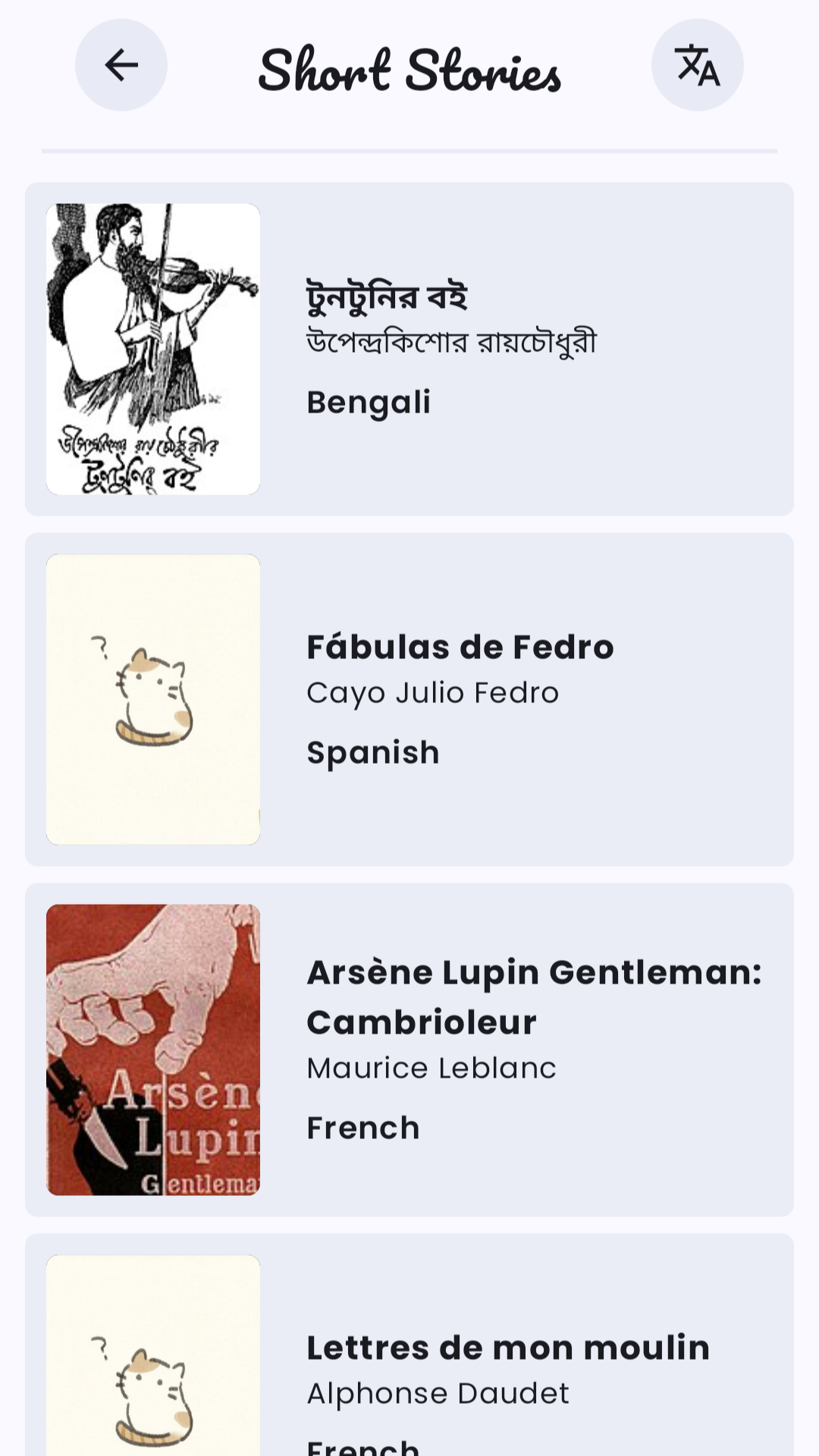Open the language translate filter
The image size is (819, 1456).
[697, 65]
